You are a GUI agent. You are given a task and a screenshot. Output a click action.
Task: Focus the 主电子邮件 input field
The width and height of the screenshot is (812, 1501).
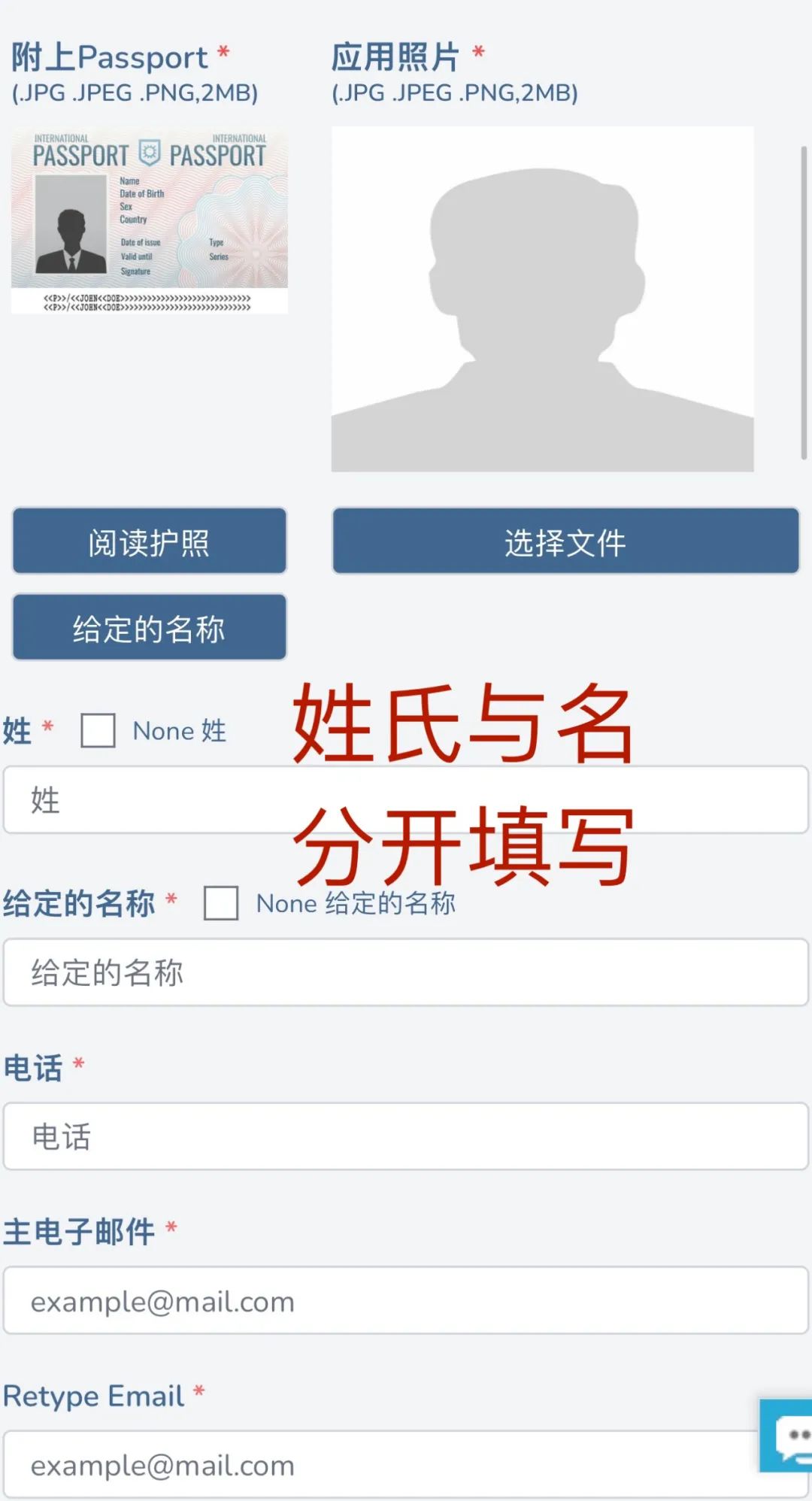pyautogui.click(x=406, y=1301)
